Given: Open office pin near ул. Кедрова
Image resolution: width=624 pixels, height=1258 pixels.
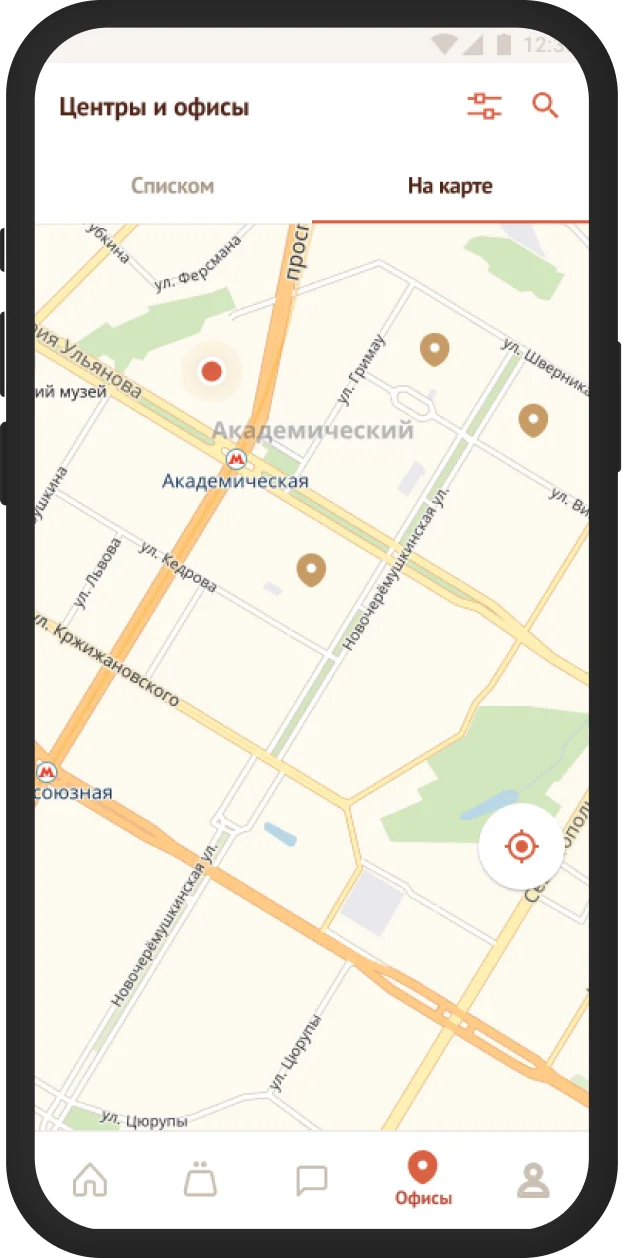Looking at the screenshot, I should (312, 569).
